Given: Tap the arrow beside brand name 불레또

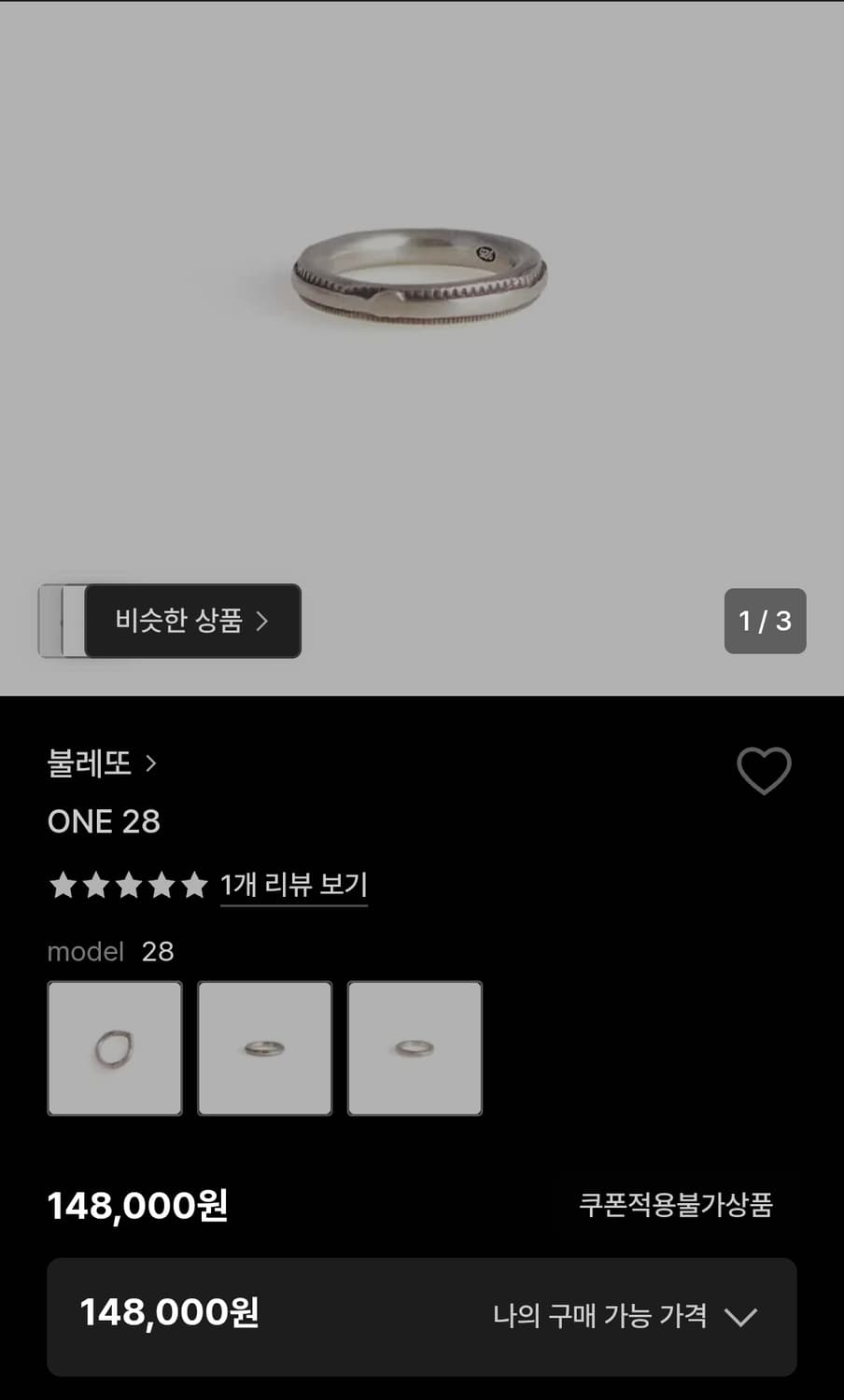Looking at the screenshot, I should (152, 763).
